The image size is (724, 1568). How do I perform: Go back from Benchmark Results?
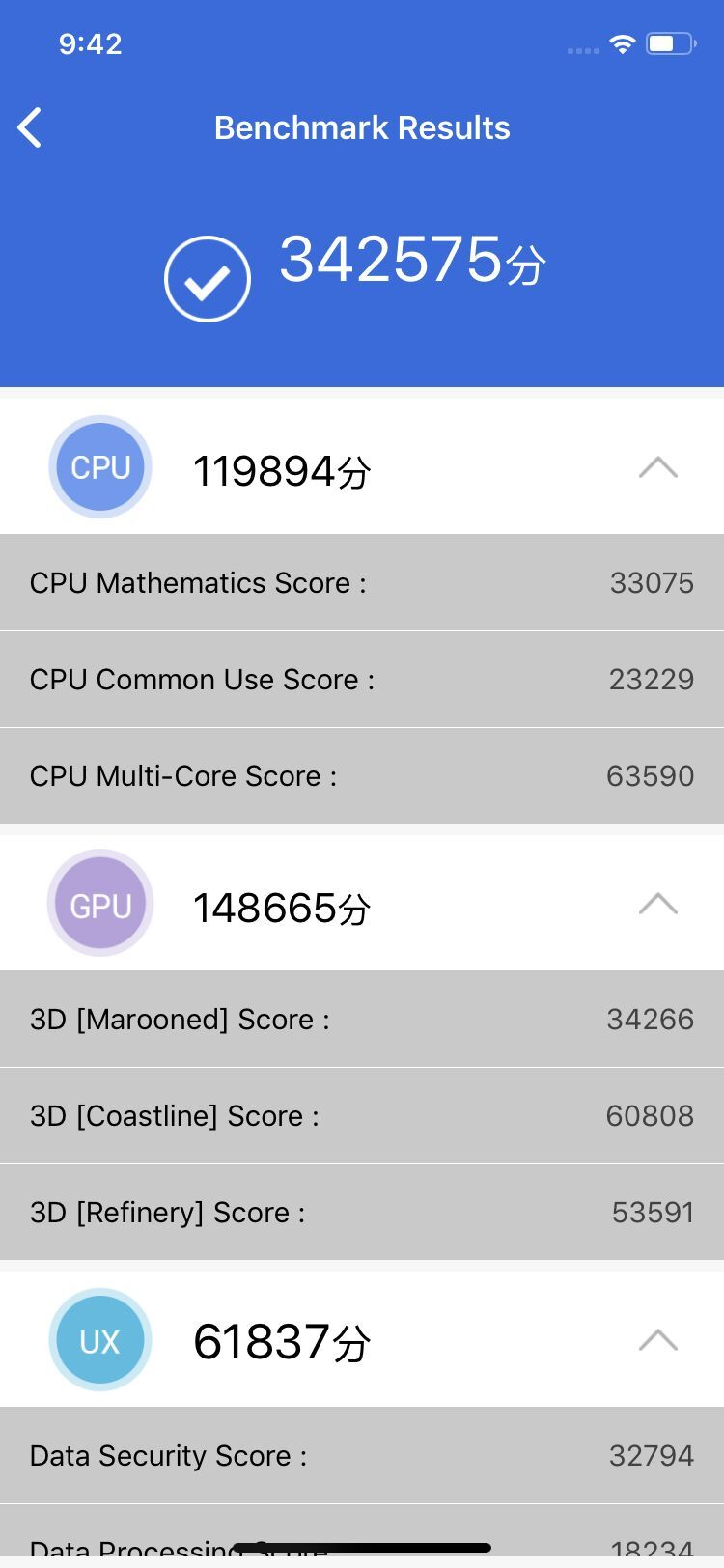click(31, 128)
